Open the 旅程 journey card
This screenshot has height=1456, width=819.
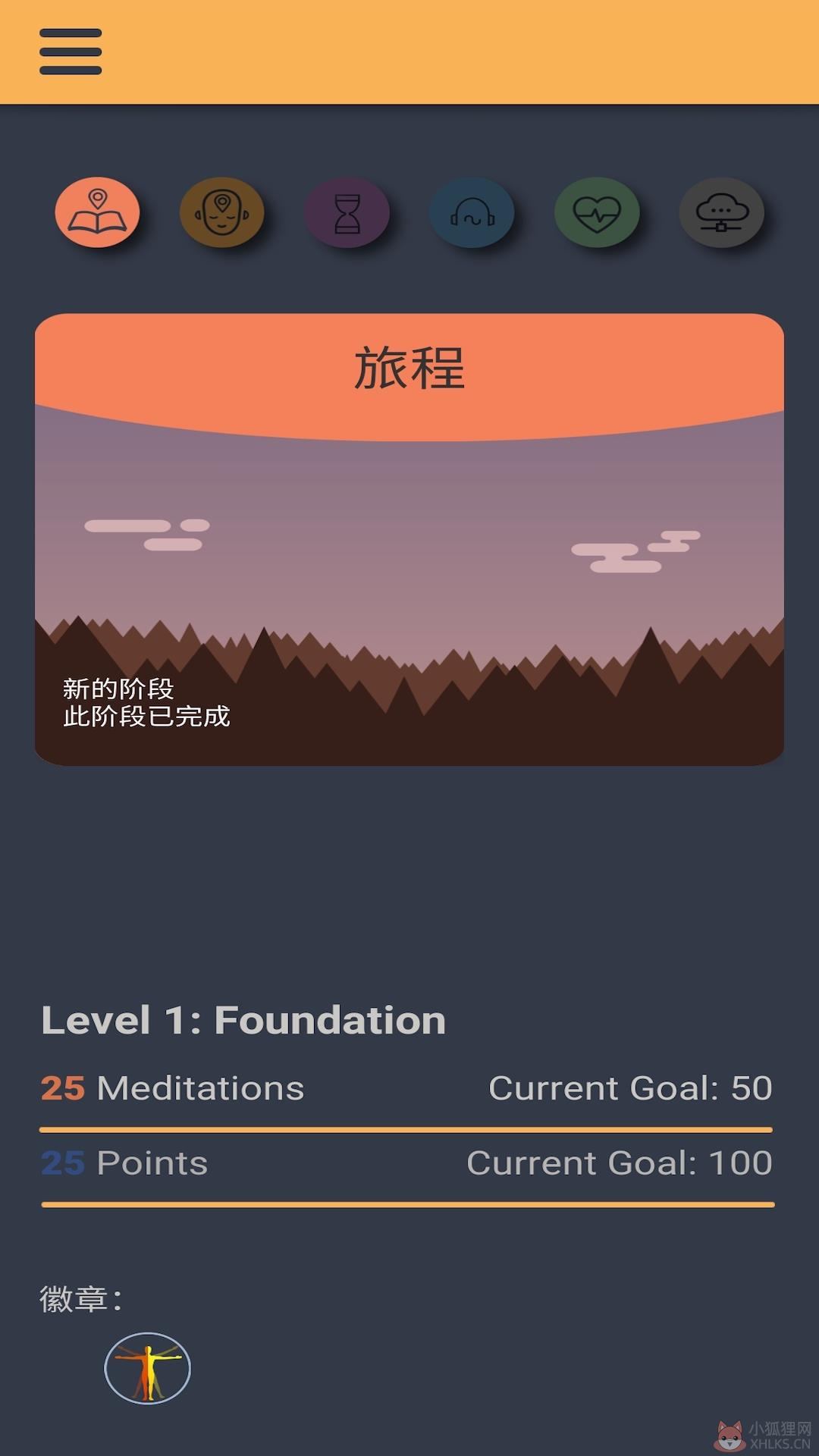coord(409,539)
